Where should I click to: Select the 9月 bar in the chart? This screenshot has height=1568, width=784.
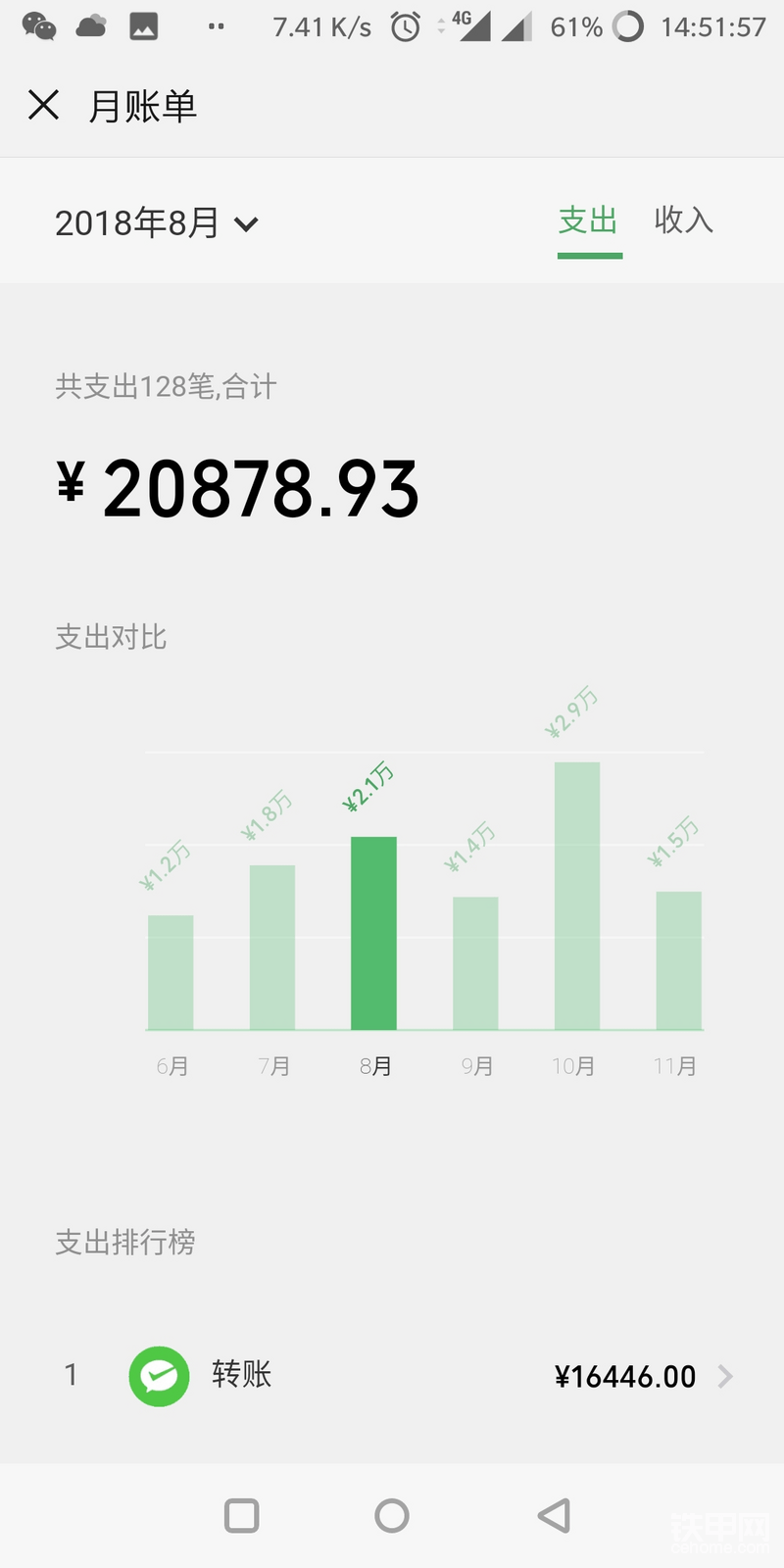pos(475,963)
